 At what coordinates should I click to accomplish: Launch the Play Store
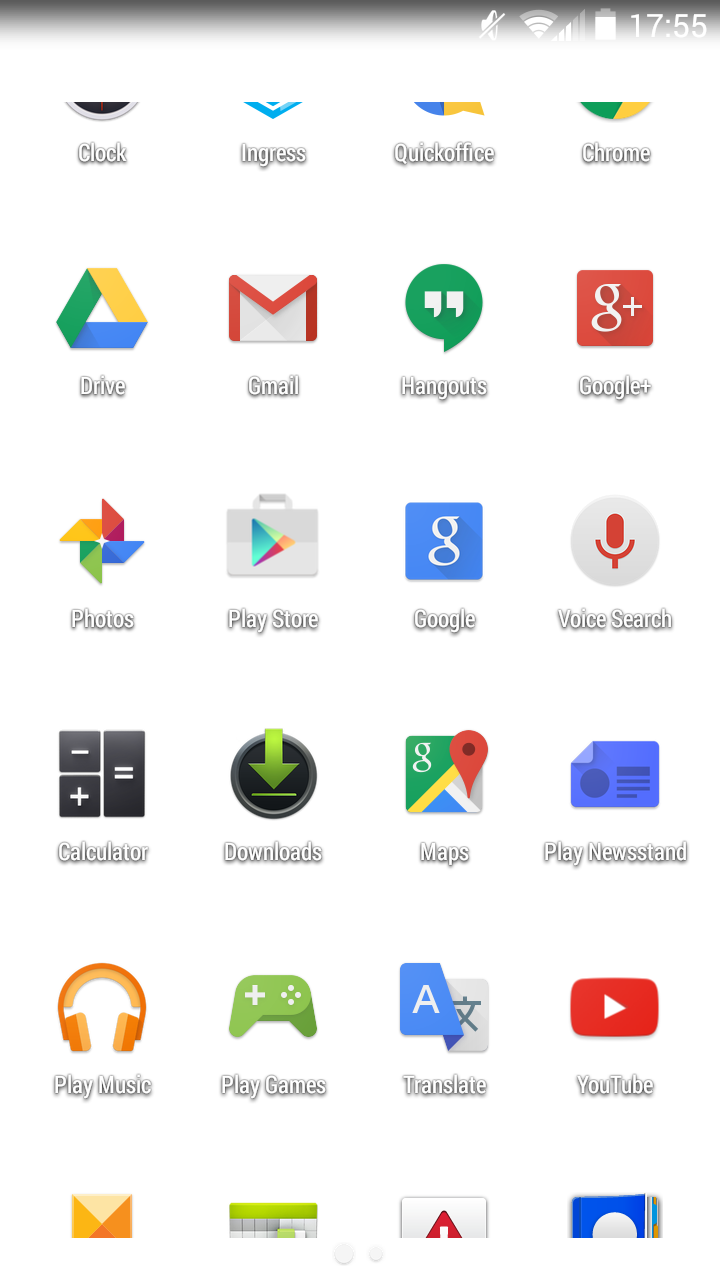pos(273,541)
